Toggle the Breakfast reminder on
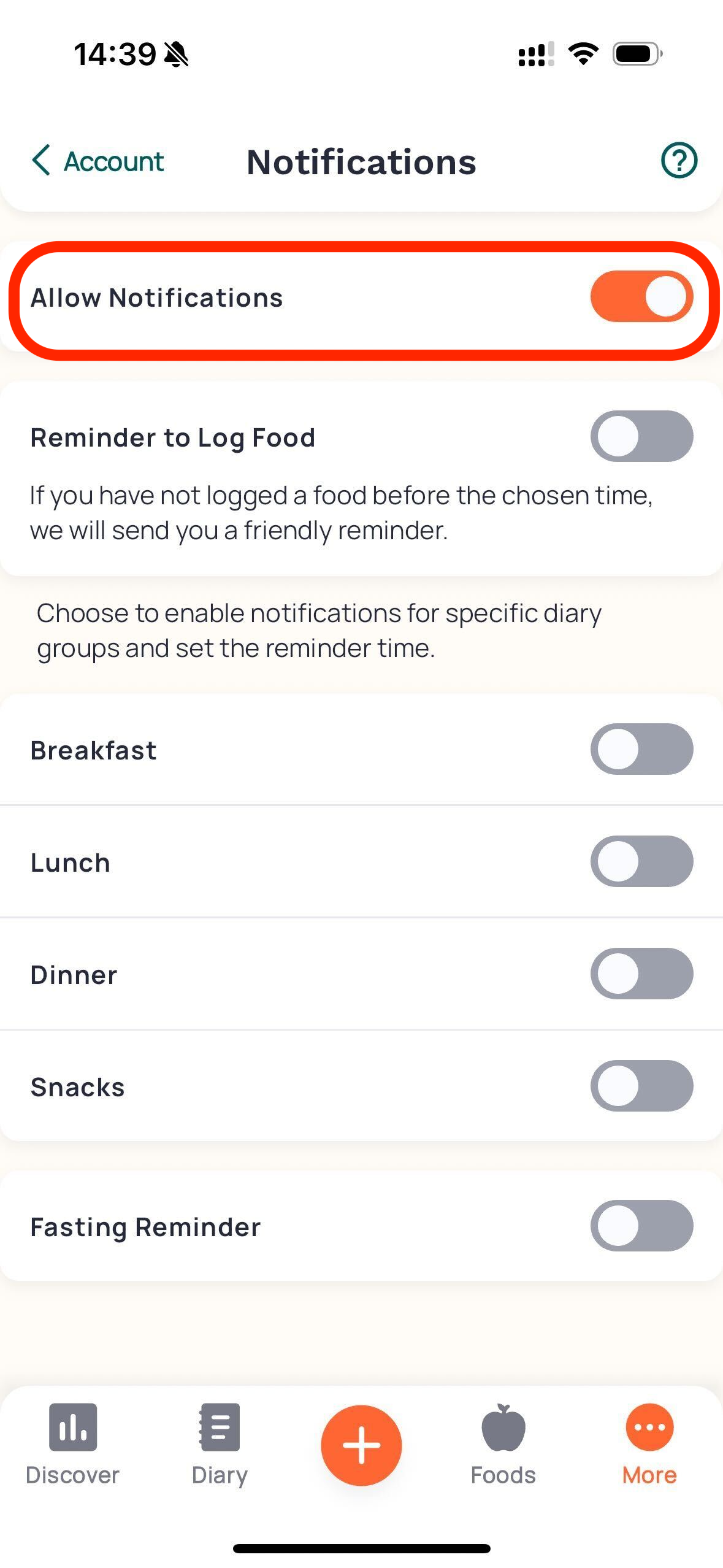The image size is (723, 1568). [641, 750]
